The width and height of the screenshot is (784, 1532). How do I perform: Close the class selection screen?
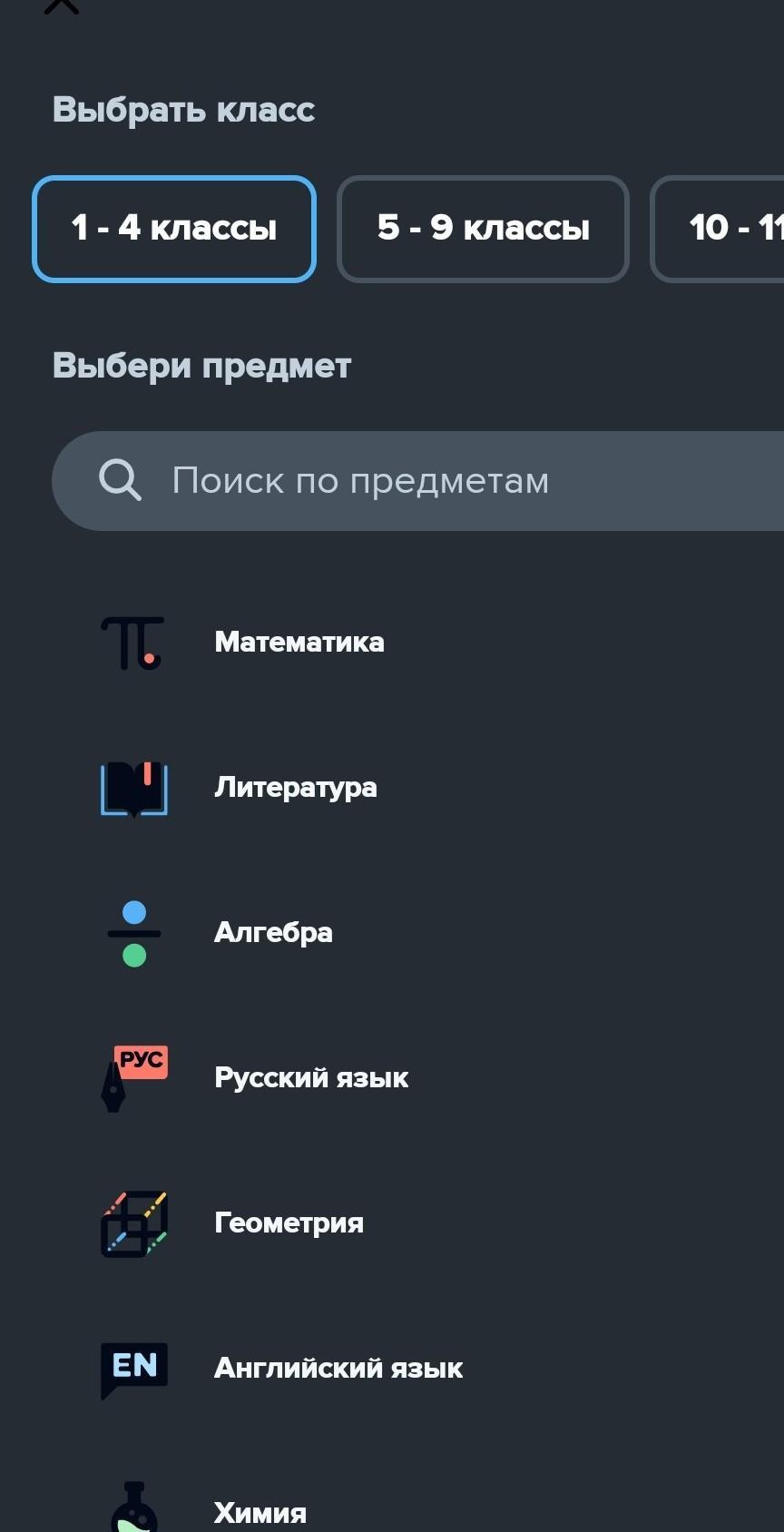[x=62, y=5]
